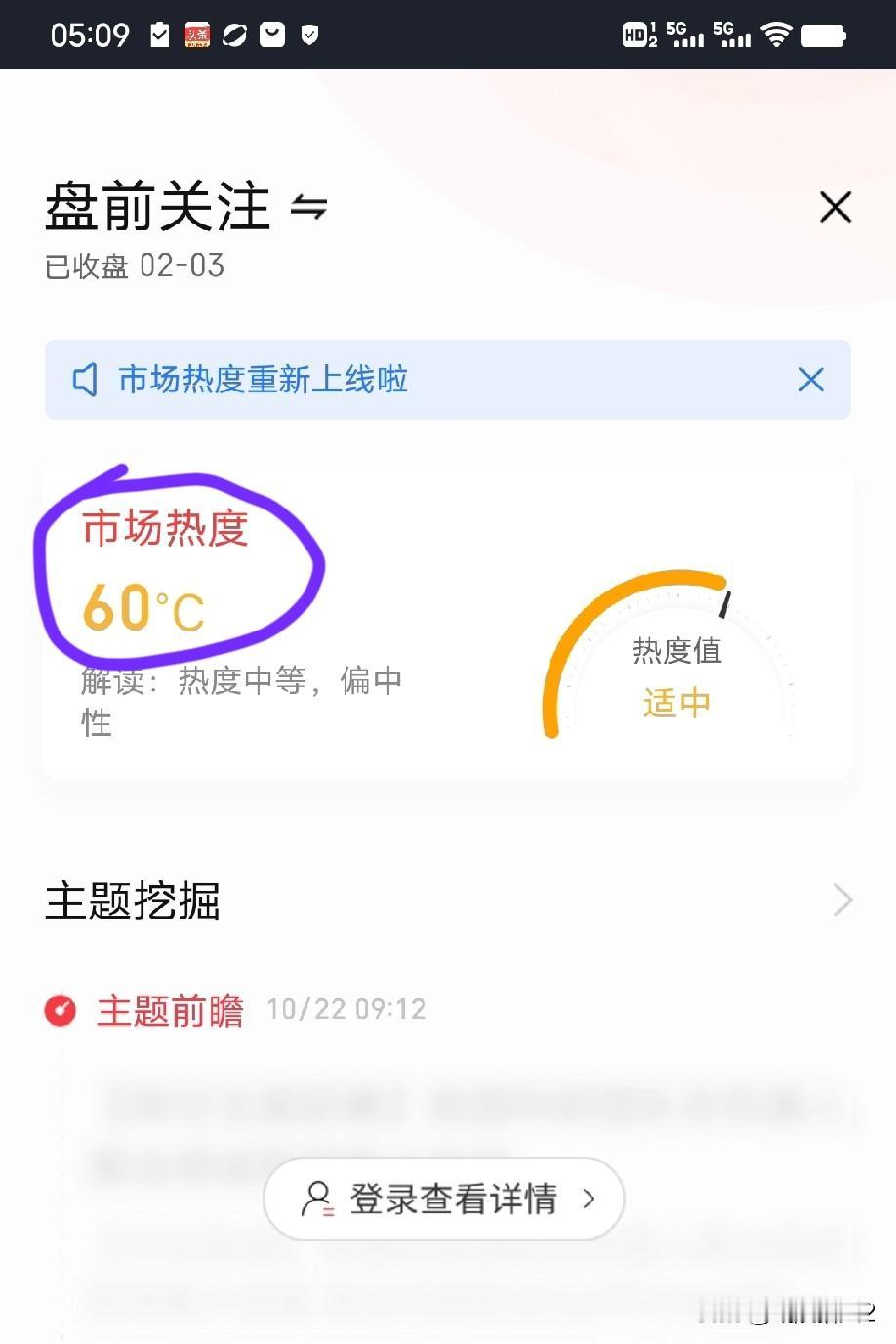Open details via arrow after 登录查看详情
Image resolution: width=896 pixels, height=1344 pixels.
point(586,1199)
